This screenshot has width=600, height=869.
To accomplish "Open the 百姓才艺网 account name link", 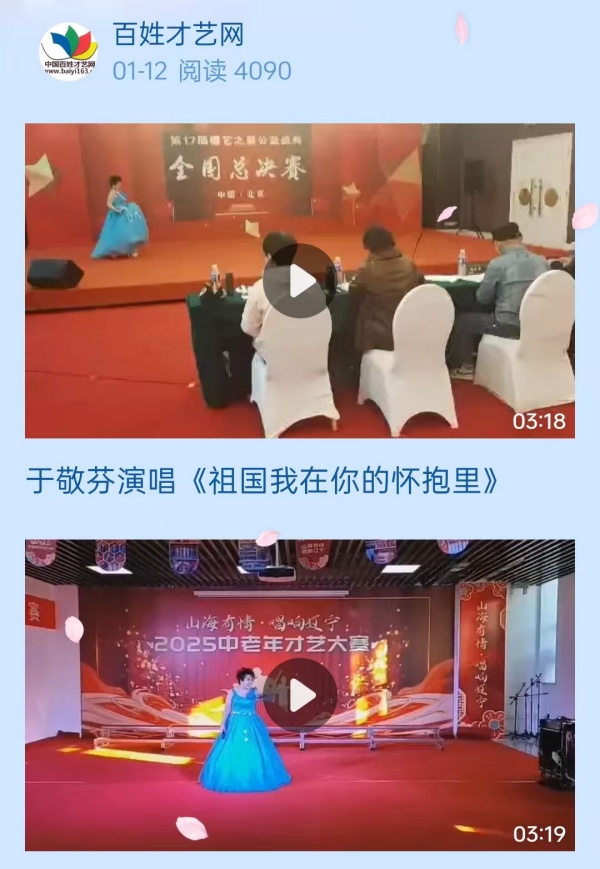I will click(178, 35).
